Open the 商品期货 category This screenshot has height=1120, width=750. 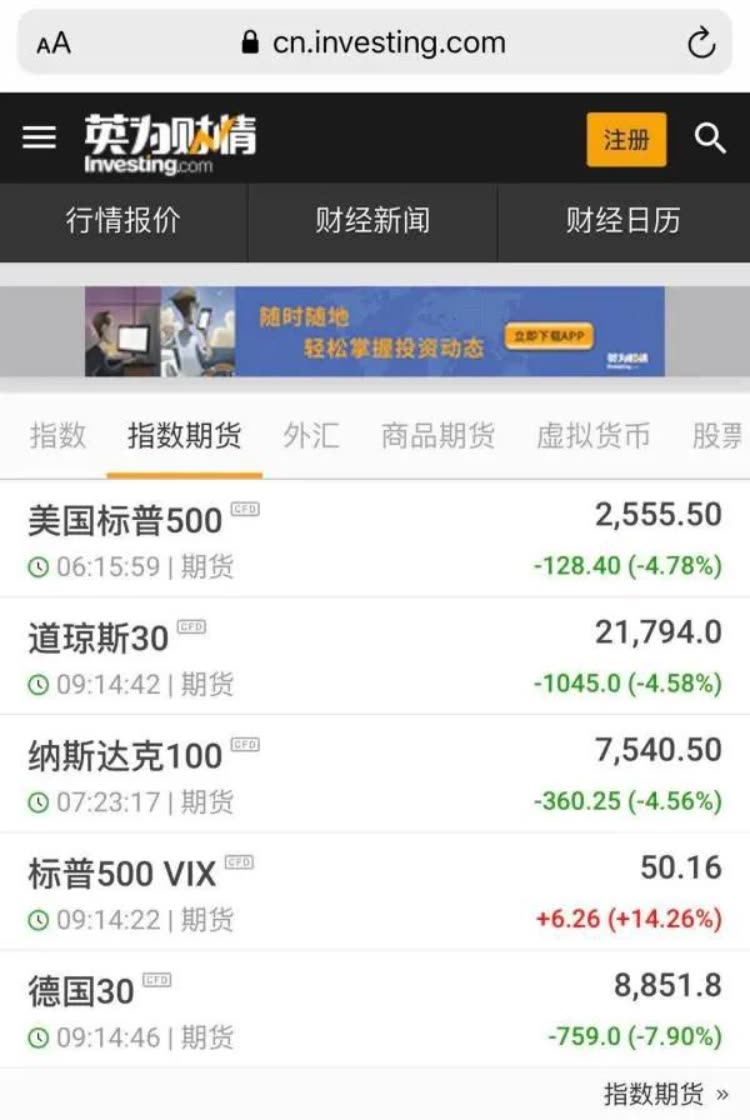tap(436, 435)
